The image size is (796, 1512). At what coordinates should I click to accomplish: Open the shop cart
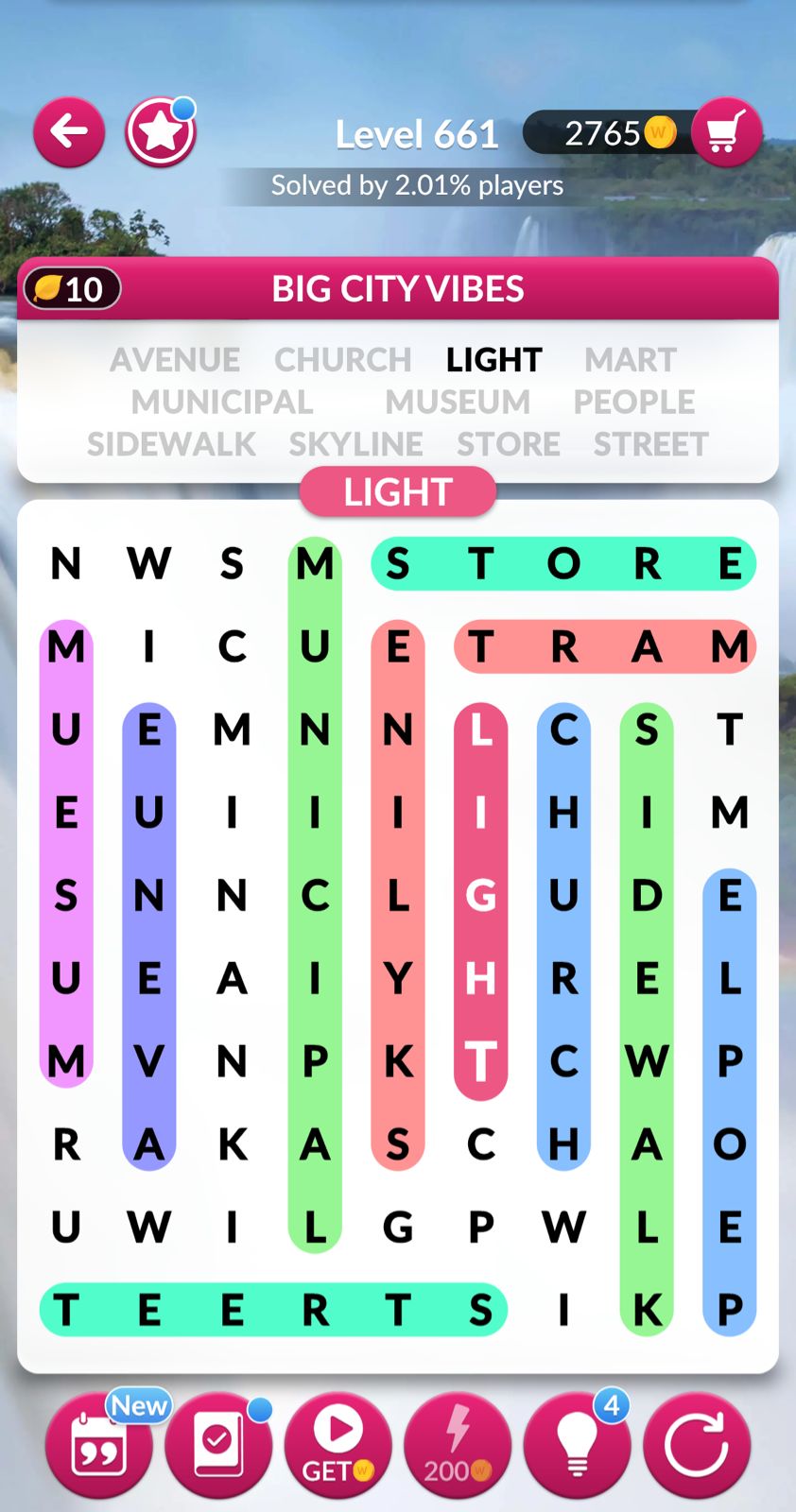pos(725,132)
